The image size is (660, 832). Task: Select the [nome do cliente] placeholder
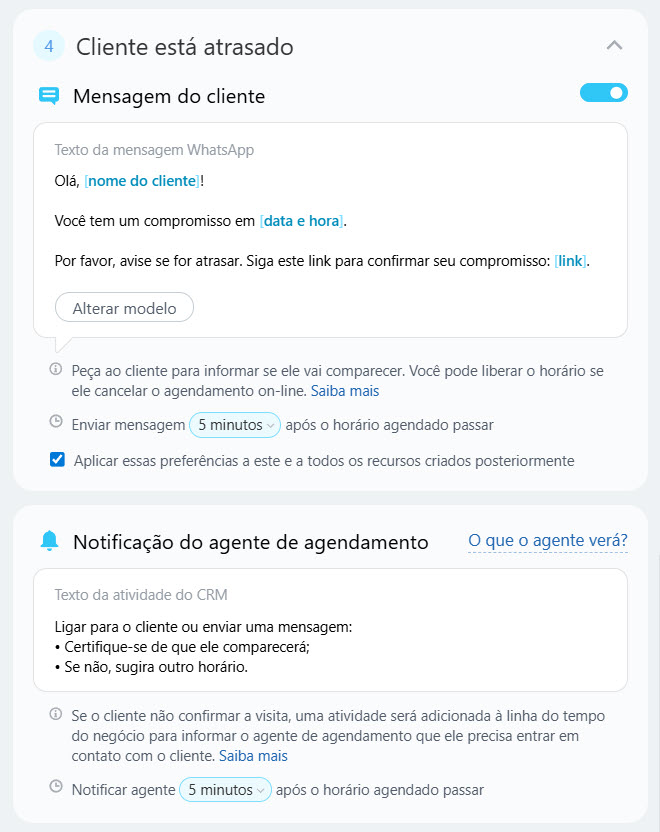(142, 181)
